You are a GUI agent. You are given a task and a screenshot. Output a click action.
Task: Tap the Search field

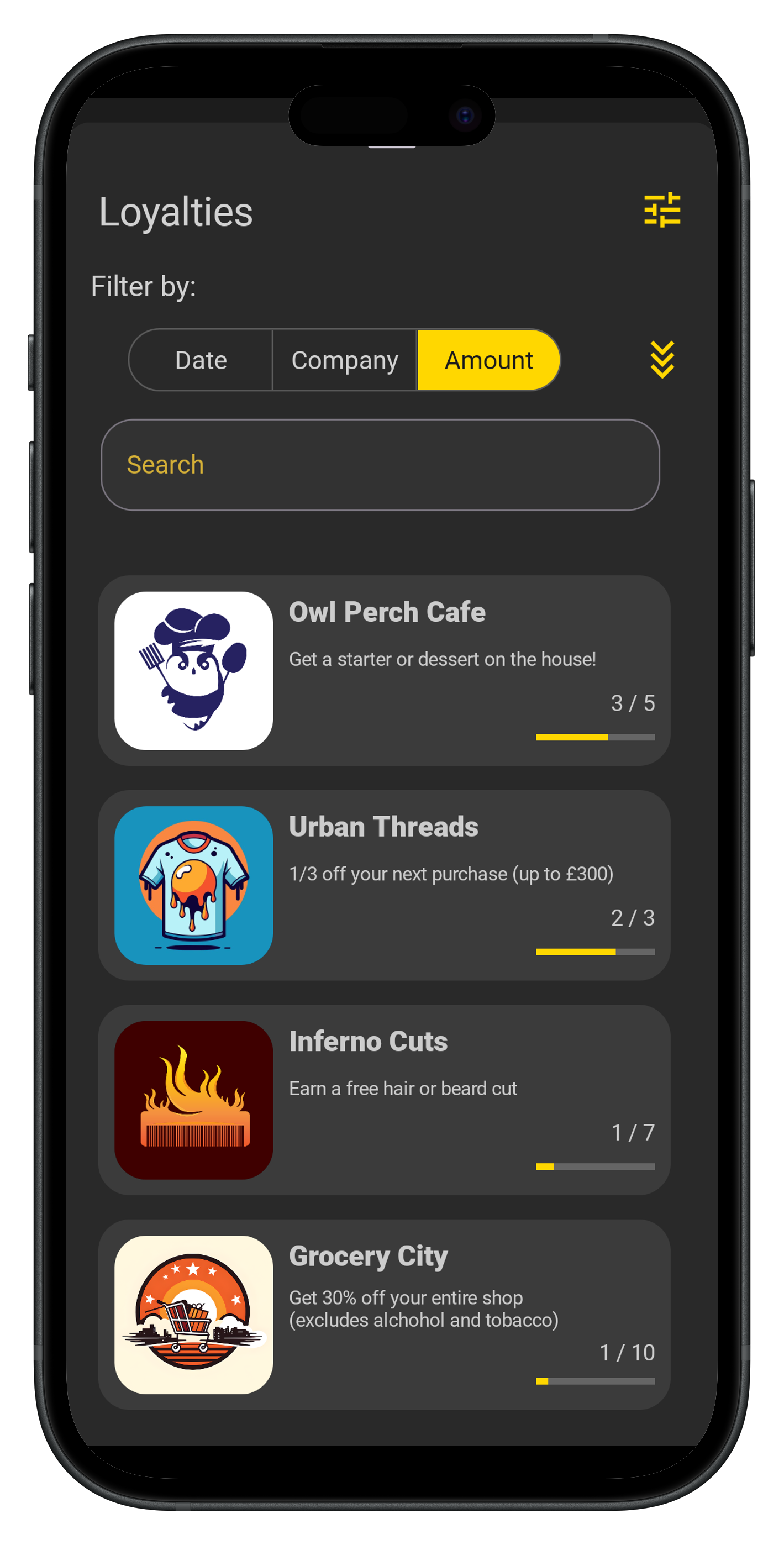point(380,465)
